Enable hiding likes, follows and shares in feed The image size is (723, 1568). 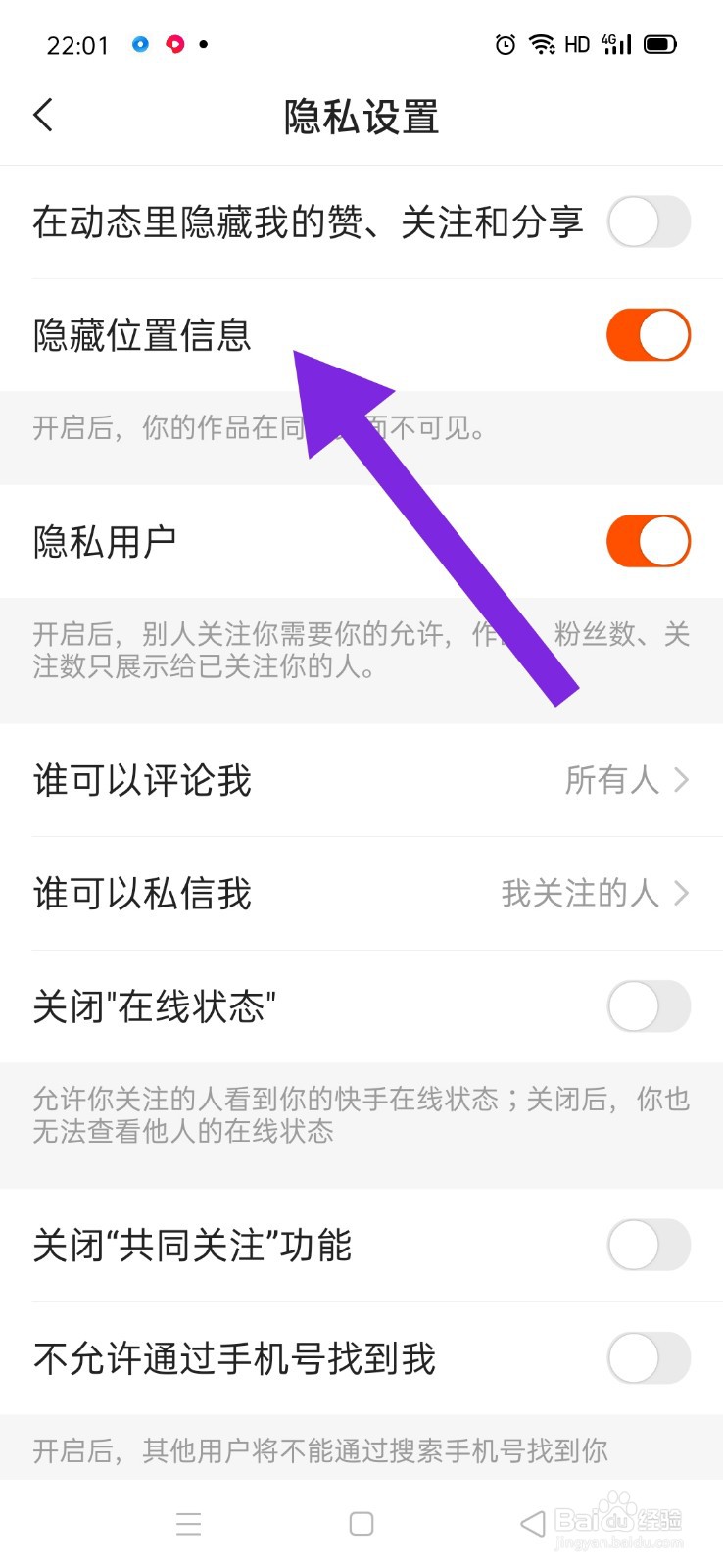(649, 222)
